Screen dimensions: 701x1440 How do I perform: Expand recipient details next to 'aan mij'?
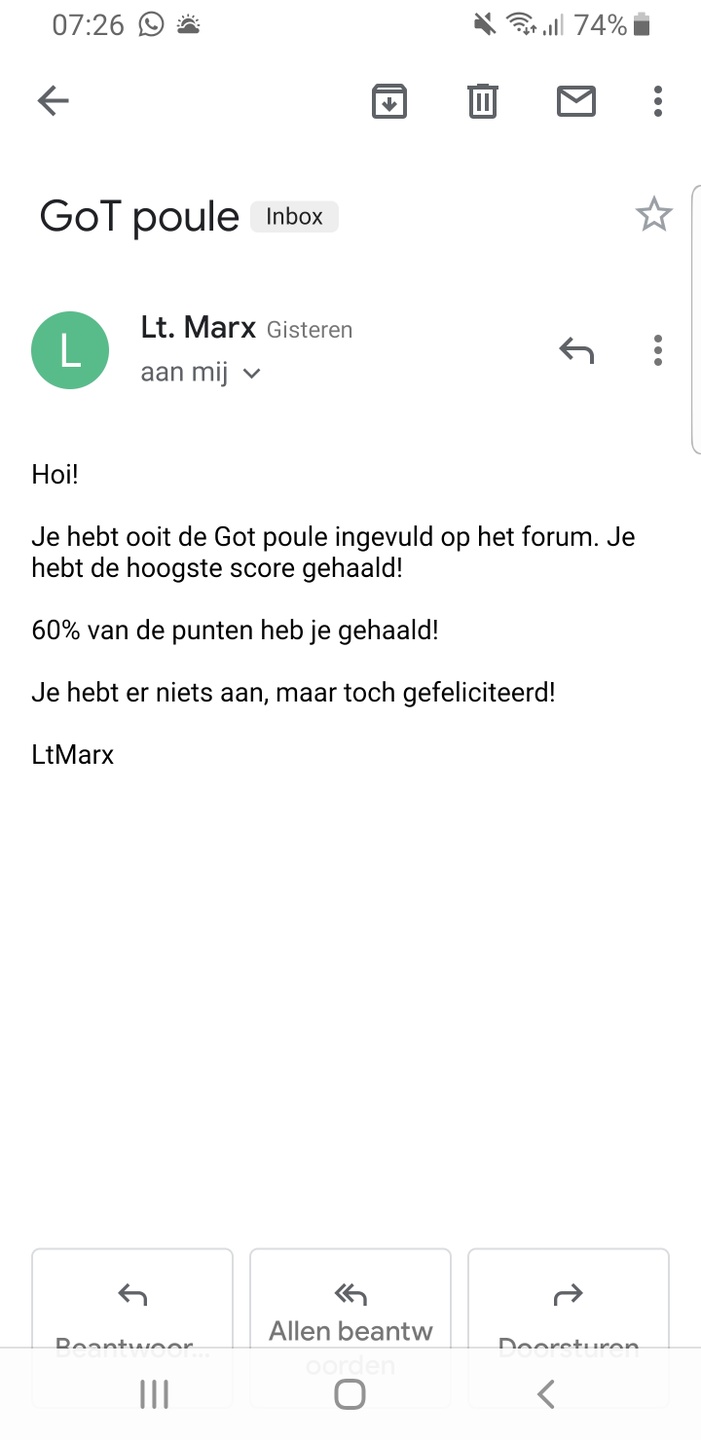point(252,374)
